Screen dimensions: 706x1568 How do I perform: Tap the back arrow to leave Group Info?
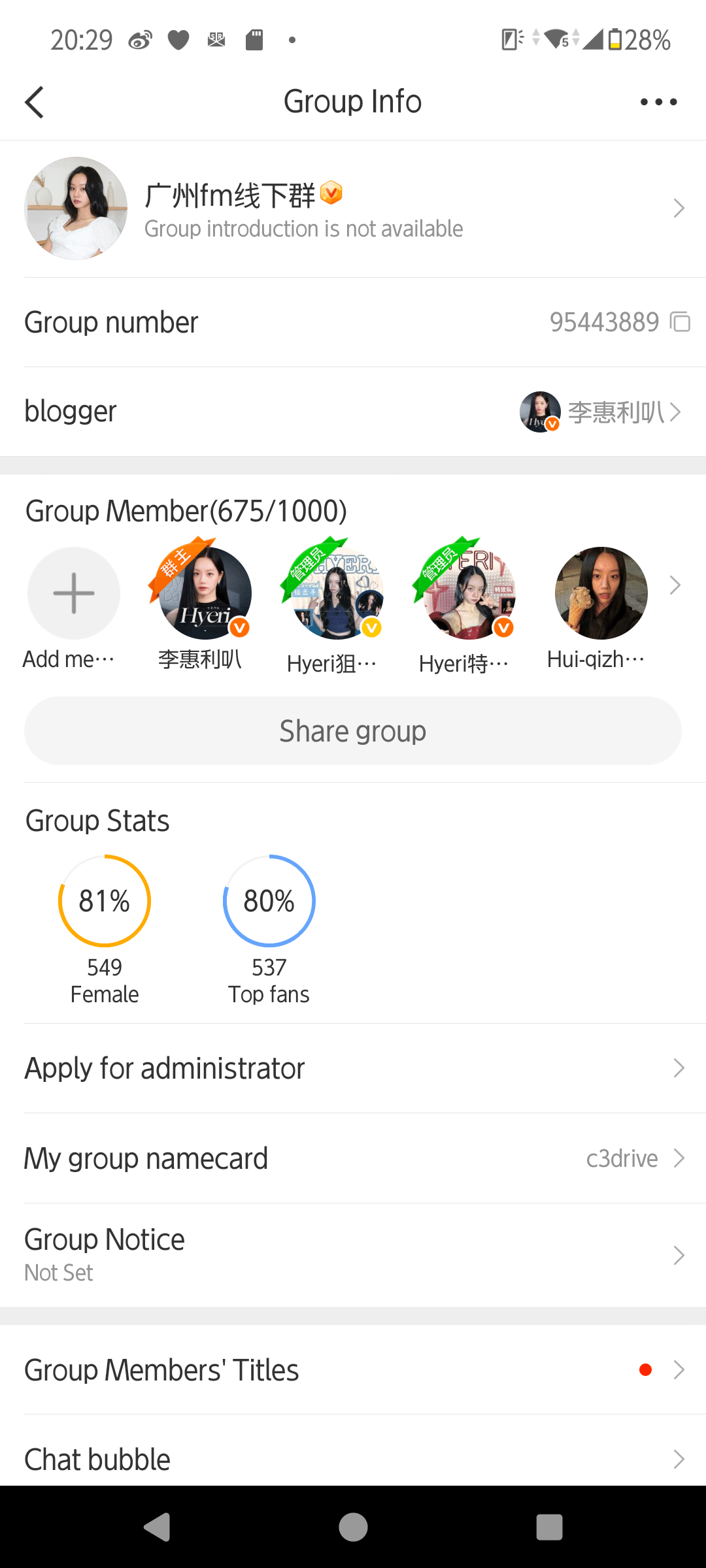point(34,101)
